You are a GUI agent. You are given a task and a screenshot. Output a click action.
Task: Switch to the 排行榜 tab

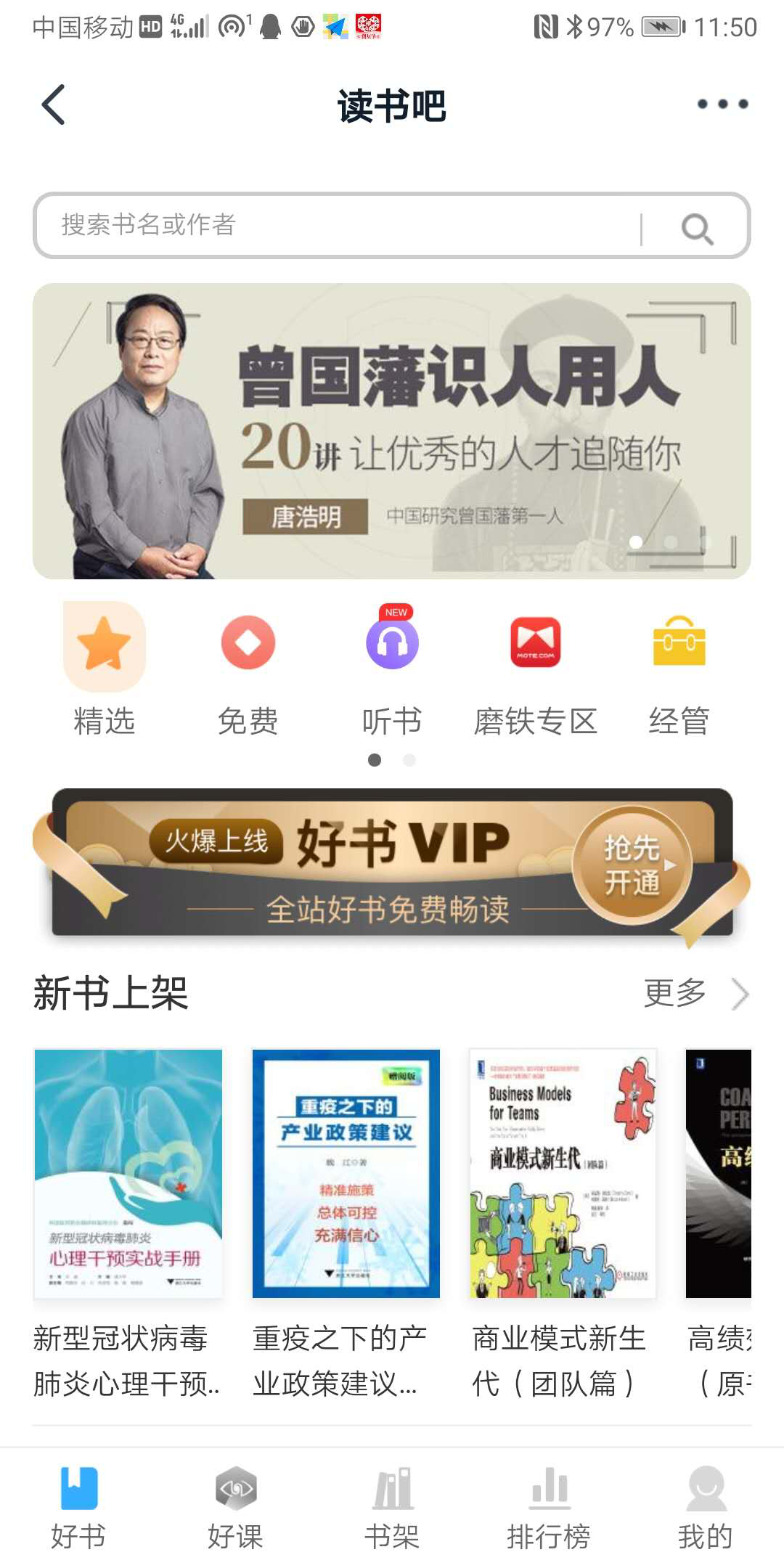[549, 1508]
